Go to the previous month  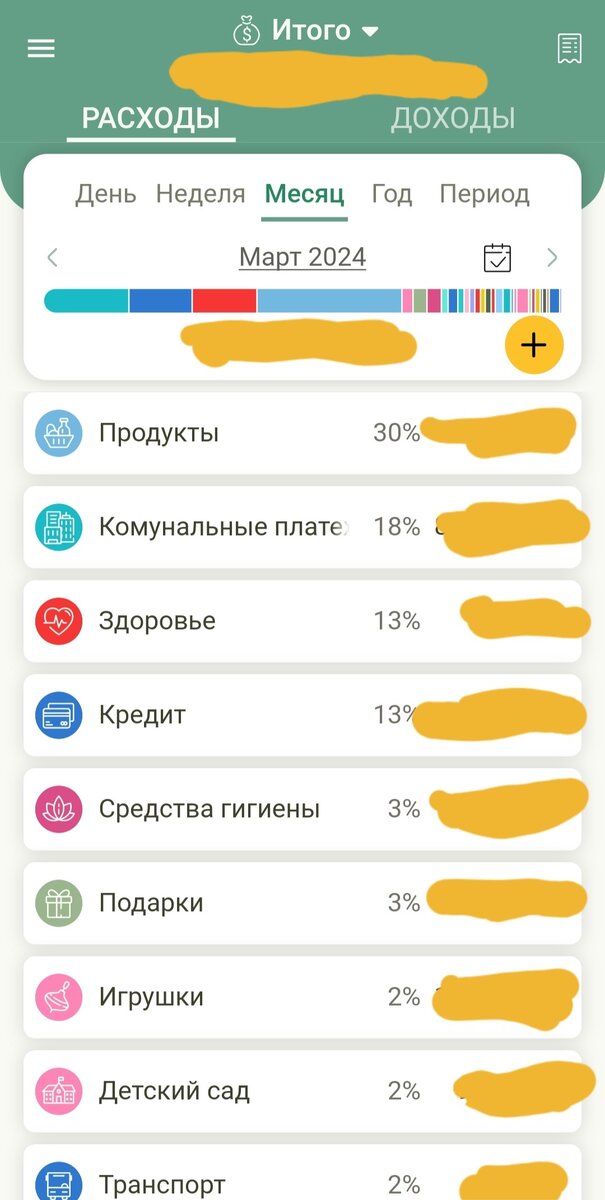pos(53,258)
